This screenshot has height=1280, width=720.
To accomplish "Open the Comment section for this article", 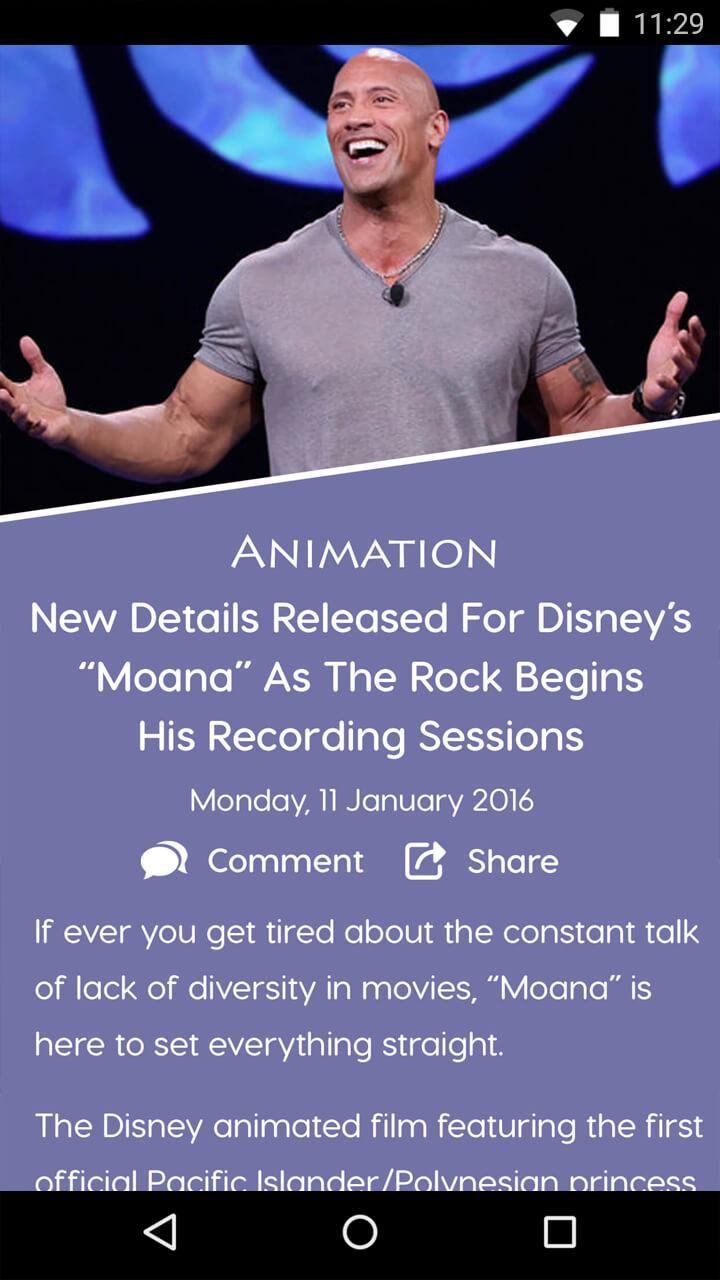I will pos(253,861).
